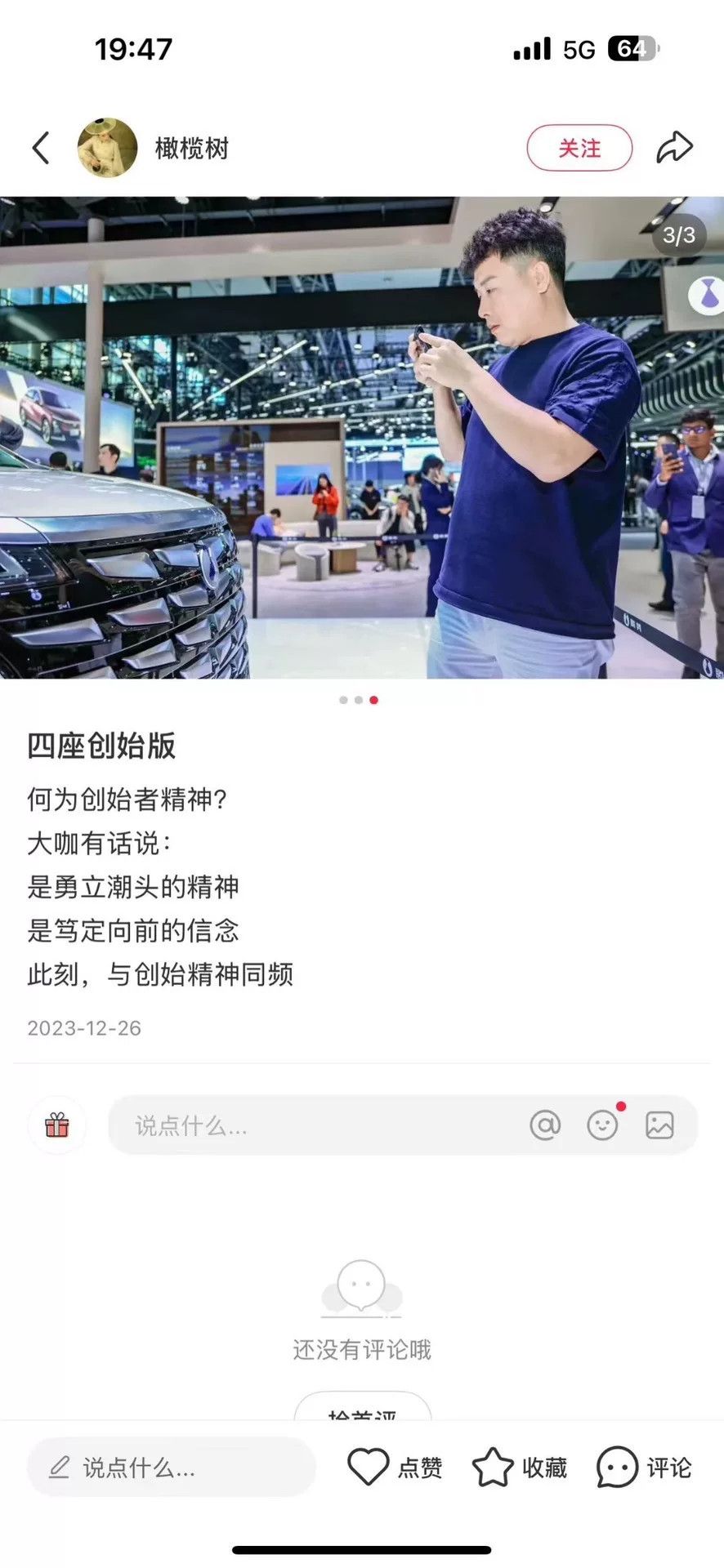Attach an image to the comment
This screenshot has height=1568, width=724.
[659, 1125]
